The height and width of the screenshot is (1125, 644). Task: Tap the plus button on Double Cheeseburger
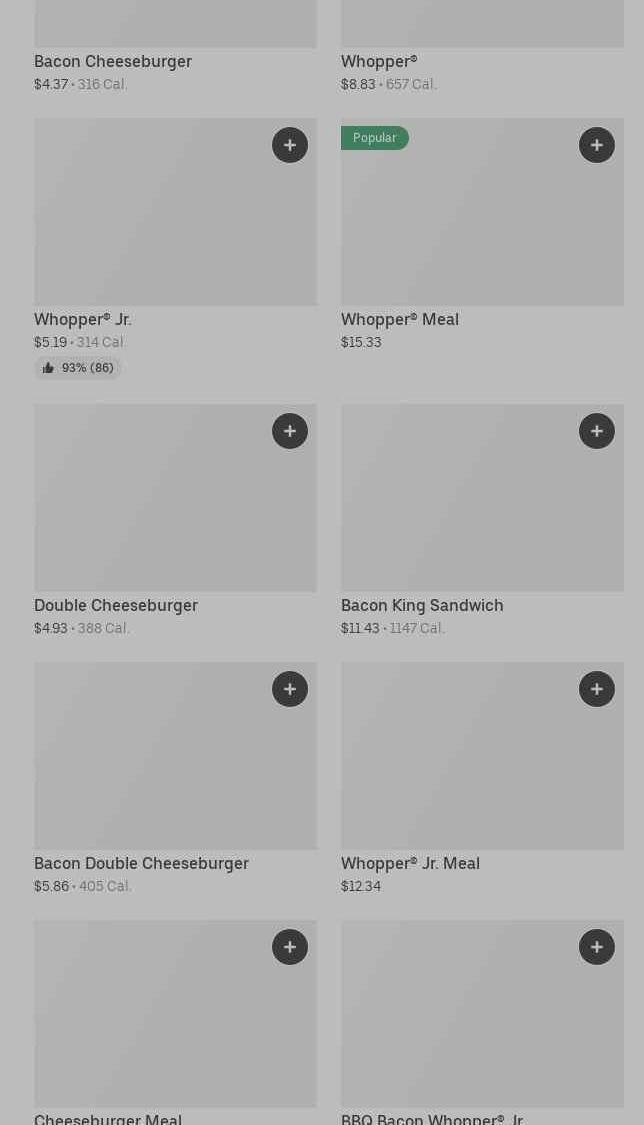(x=290, y=431)
